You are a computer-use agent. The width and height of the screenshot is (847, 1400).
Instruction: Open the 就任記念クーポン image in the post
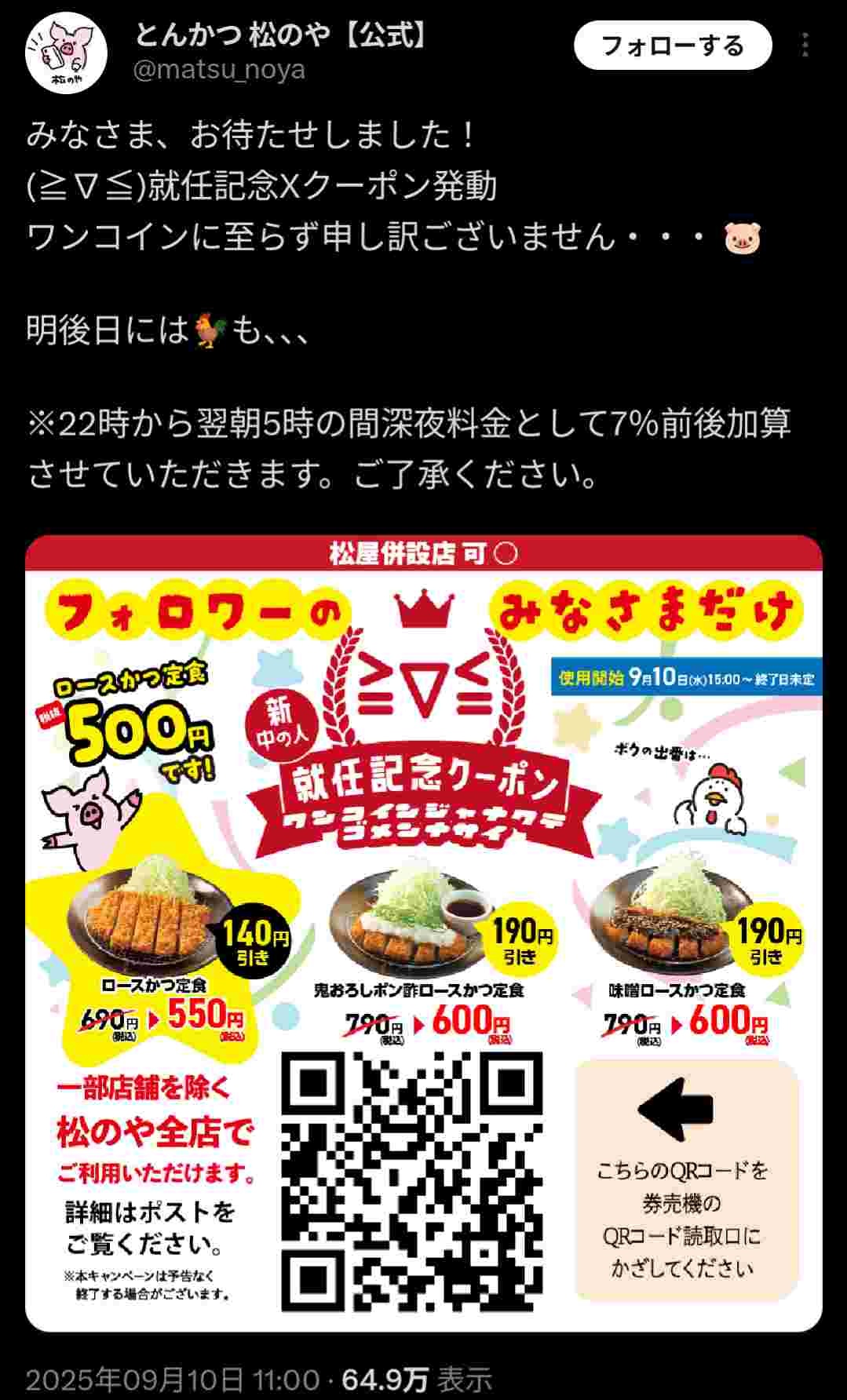[423, 932]
